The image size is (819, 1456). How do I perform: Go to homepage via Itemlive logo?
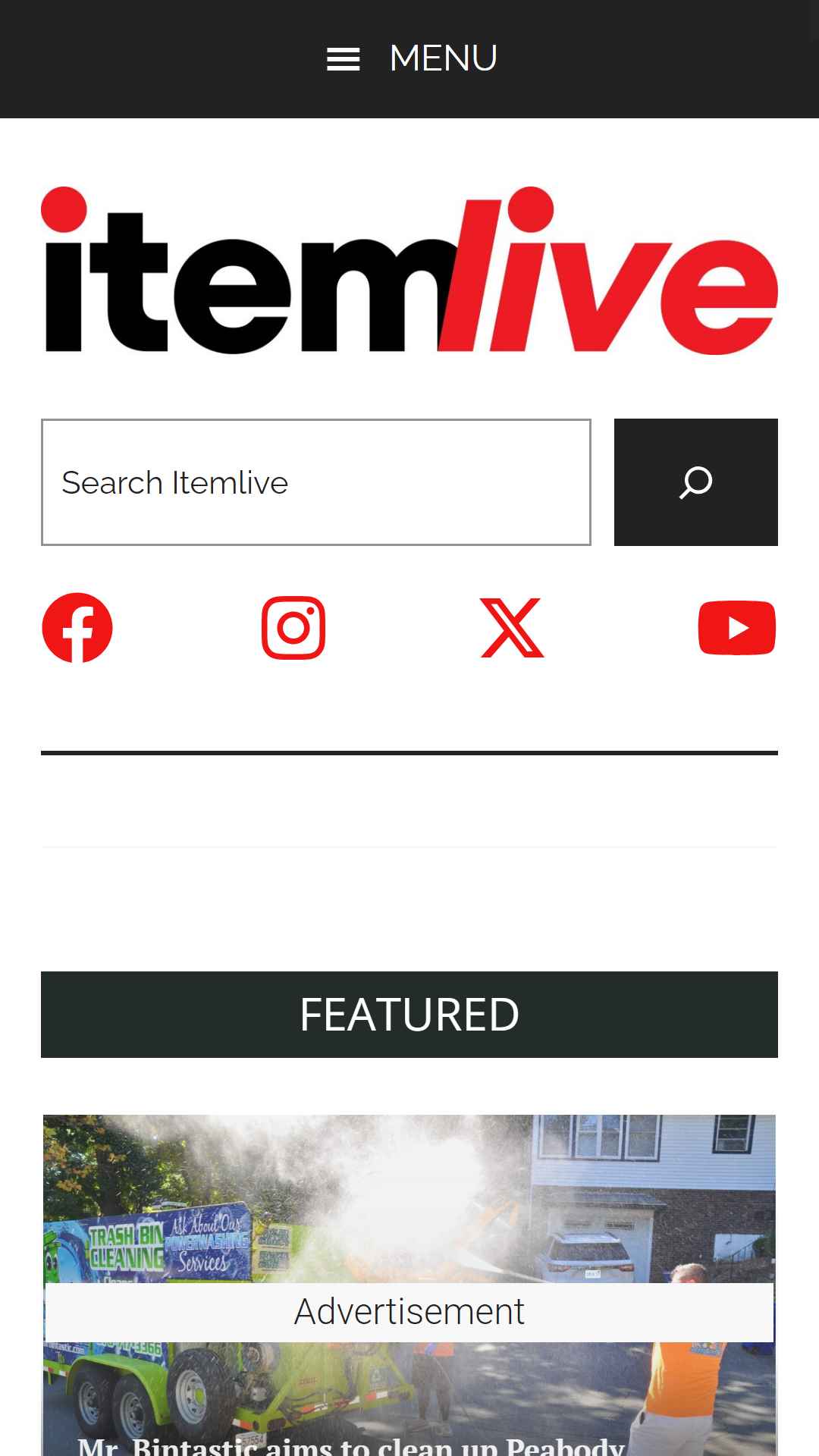[x=409, y=270]
